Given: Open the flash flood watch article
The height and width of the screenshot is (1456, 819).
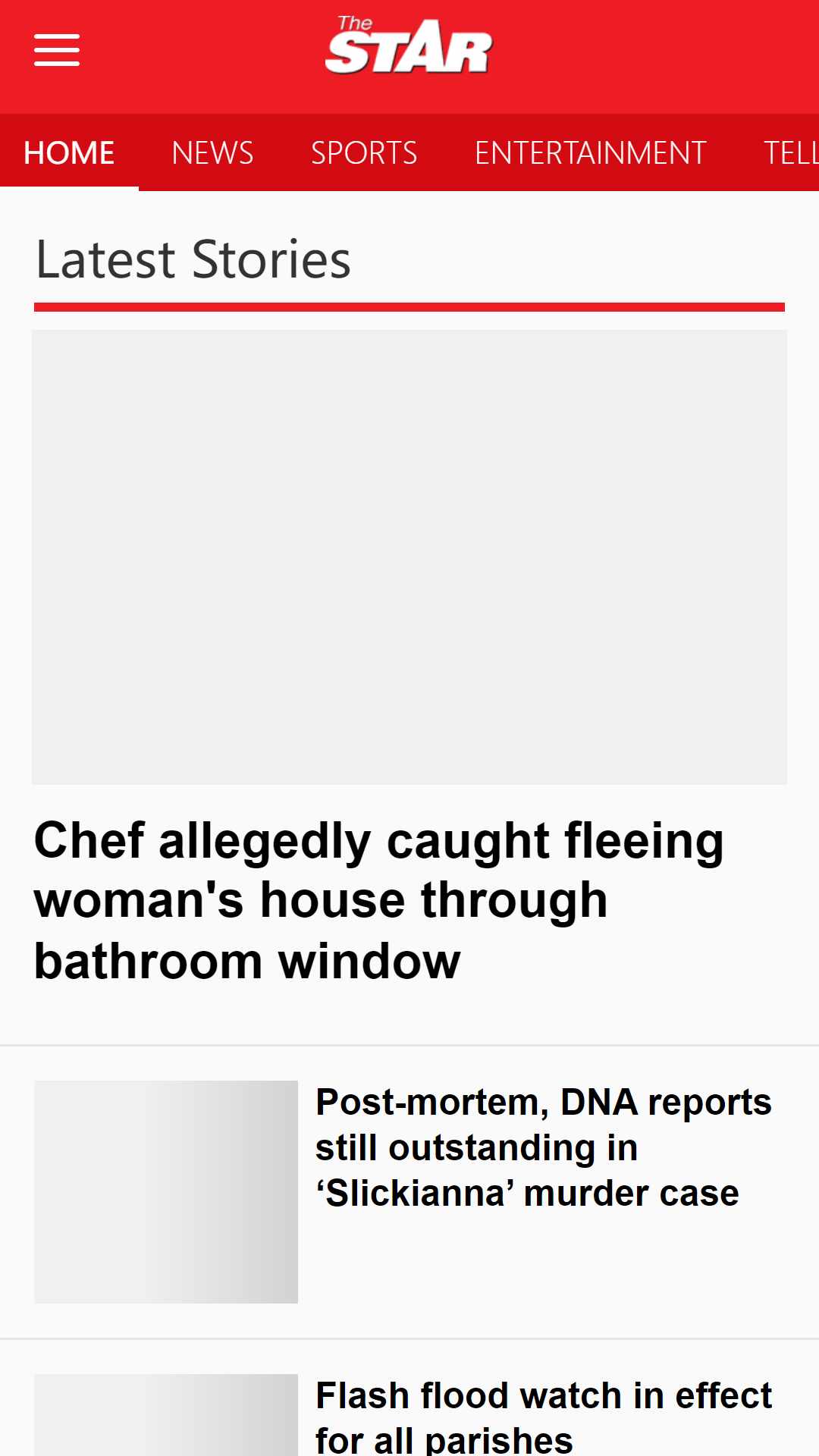Looking at the screenshot, I should click(x=543, y=1417).
